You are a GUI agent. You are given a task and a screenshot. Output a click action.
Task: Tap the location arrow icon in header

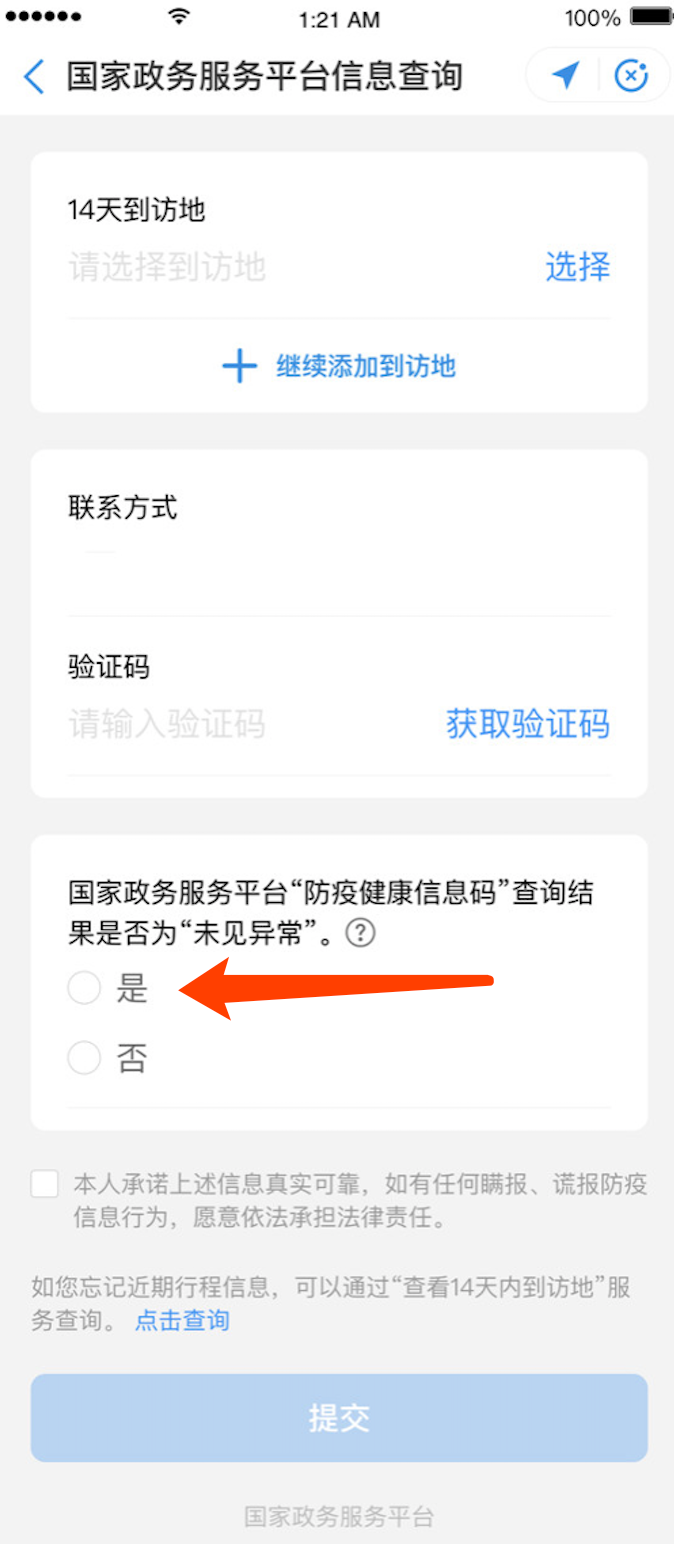point(565,75)
